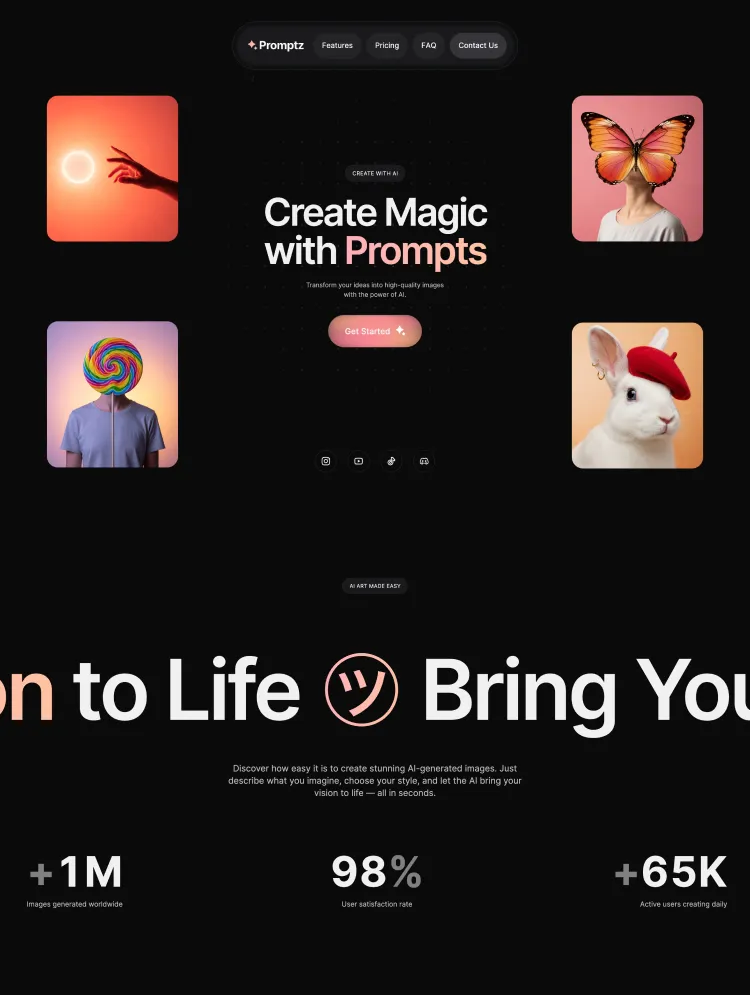Select the lollipop head image thumbnail

tap(112, 393)
